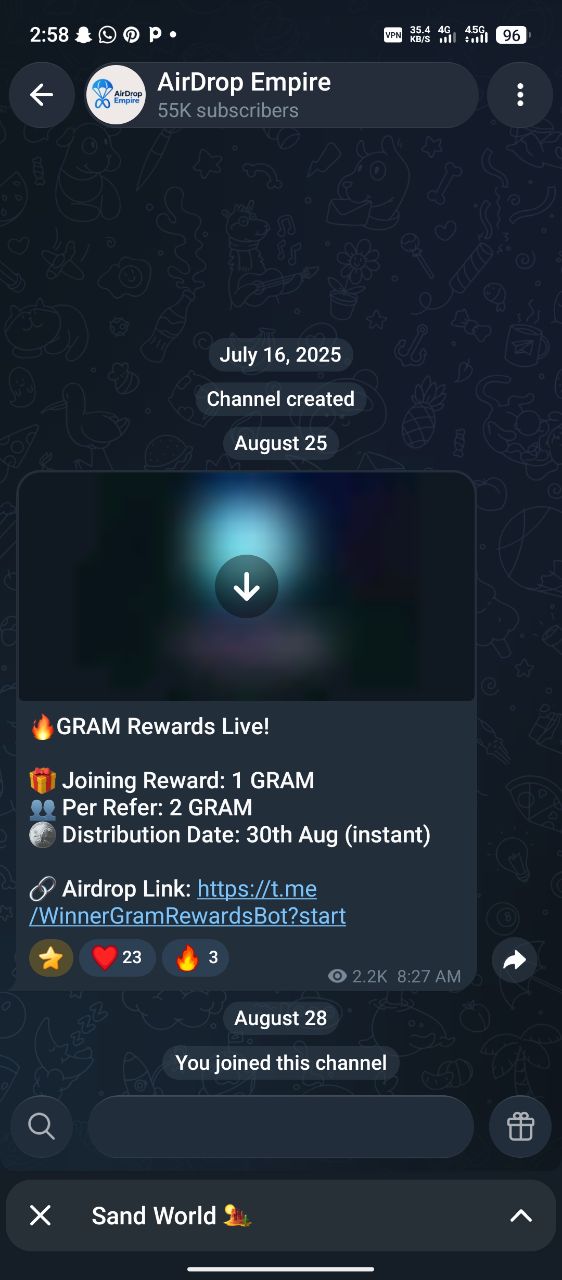Search within this channel
The width and height of the screenshot is (562, 1280).
pos(41,1127)
